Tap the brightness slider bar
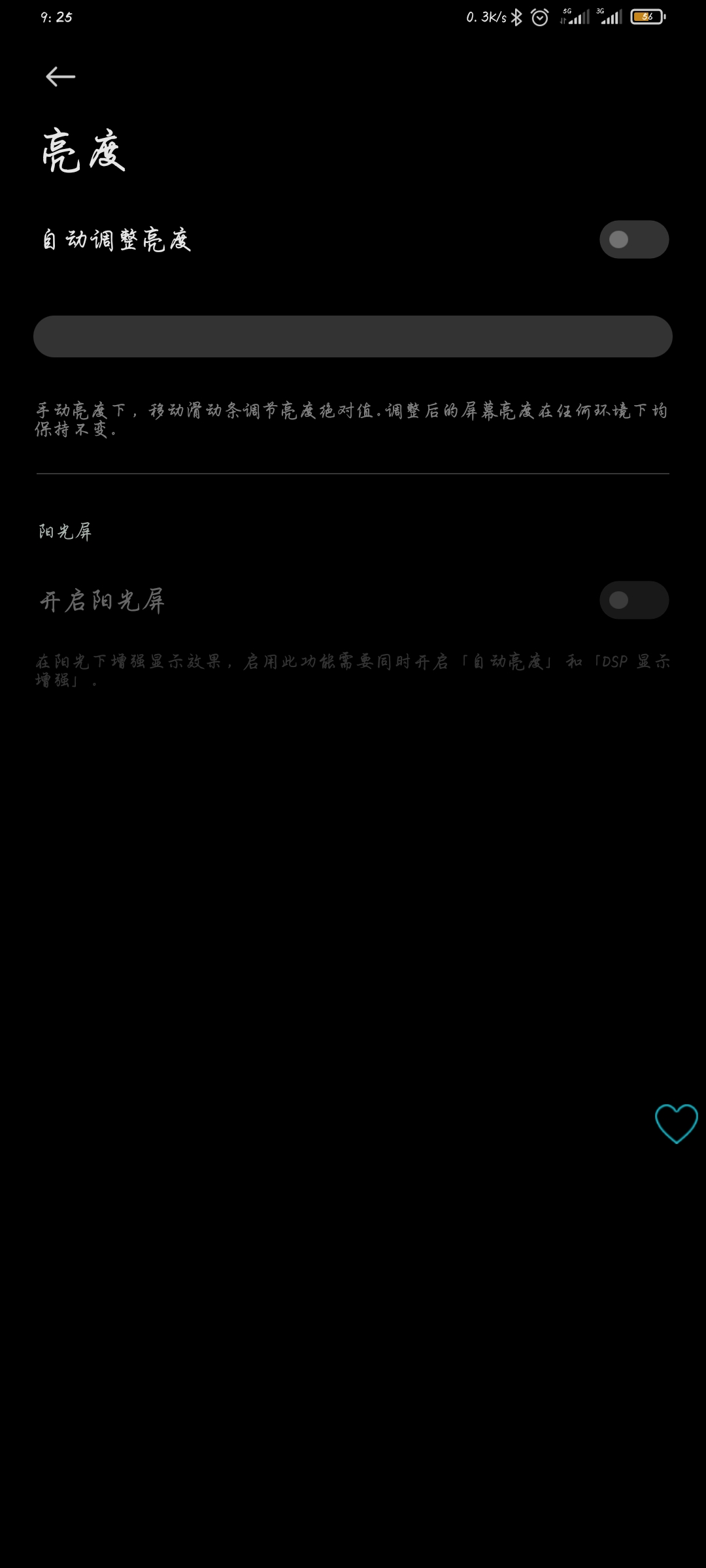 coord(353,336)
